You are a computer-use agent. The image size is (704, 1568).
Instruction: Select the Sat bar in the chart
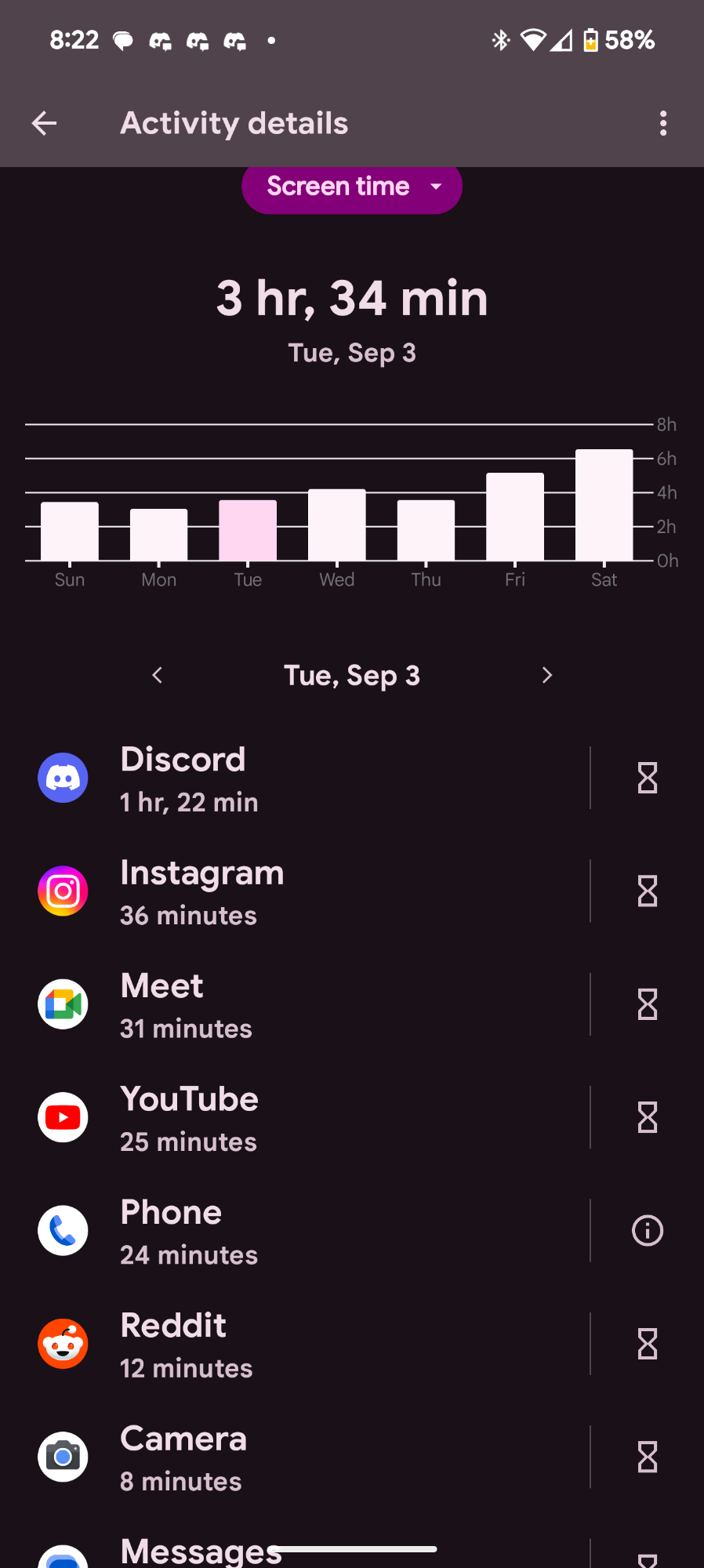pyautogui.click(x=604, y=506)
